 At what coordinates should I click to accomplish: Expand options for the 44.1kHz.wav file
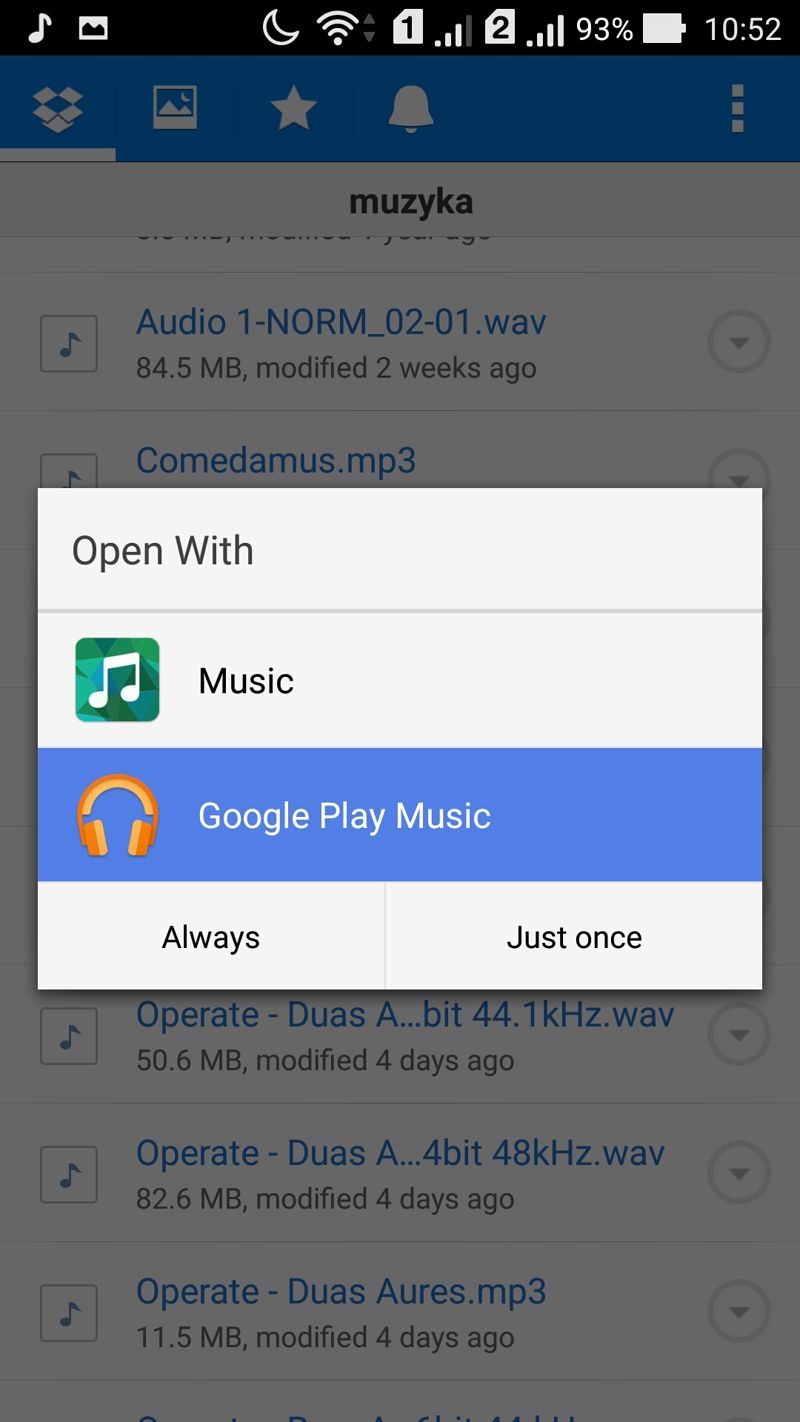[x=739, y=1035]
